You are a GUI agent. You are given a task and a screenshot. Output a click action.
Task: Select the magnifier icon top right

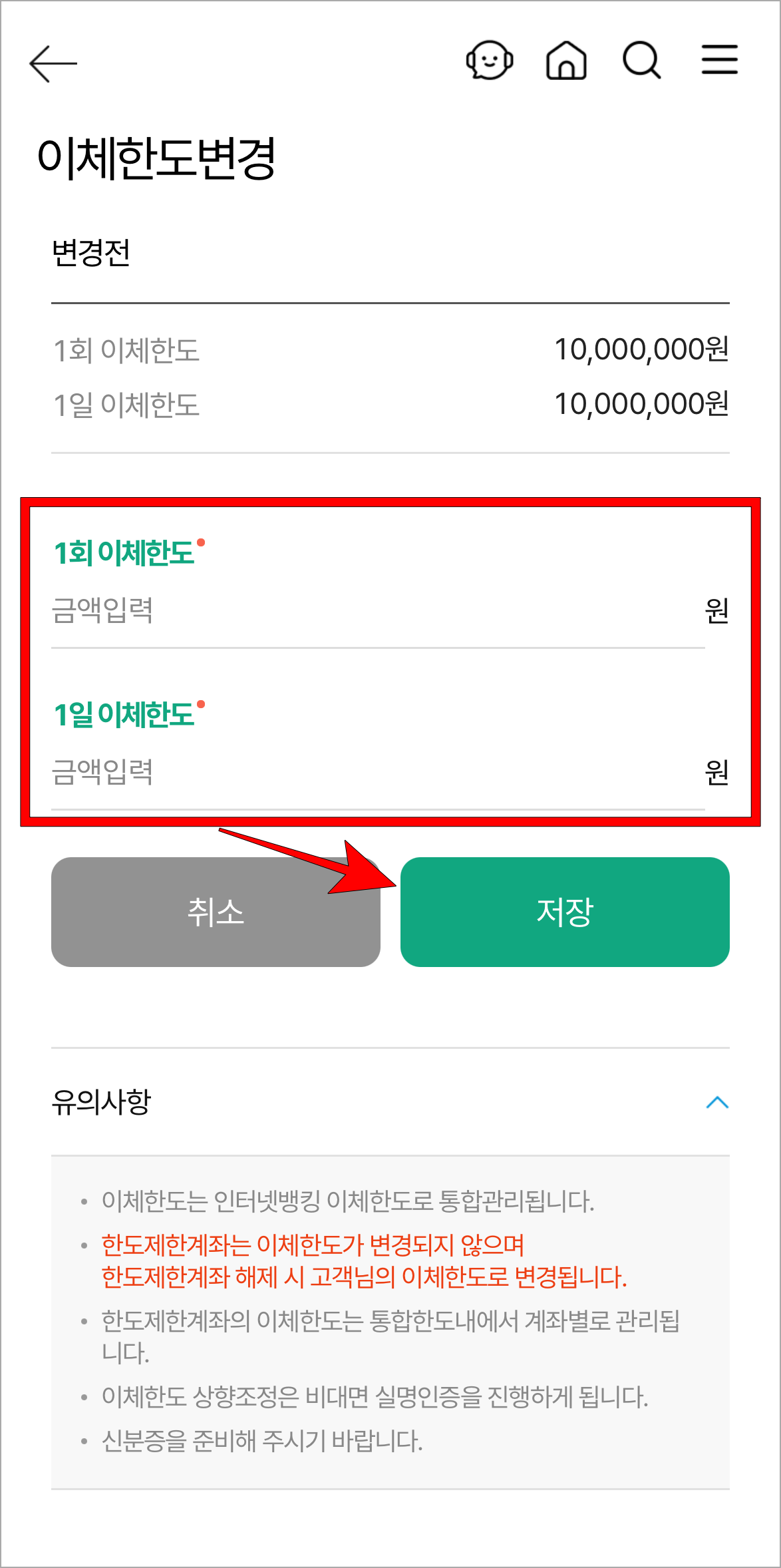[641, 61]
